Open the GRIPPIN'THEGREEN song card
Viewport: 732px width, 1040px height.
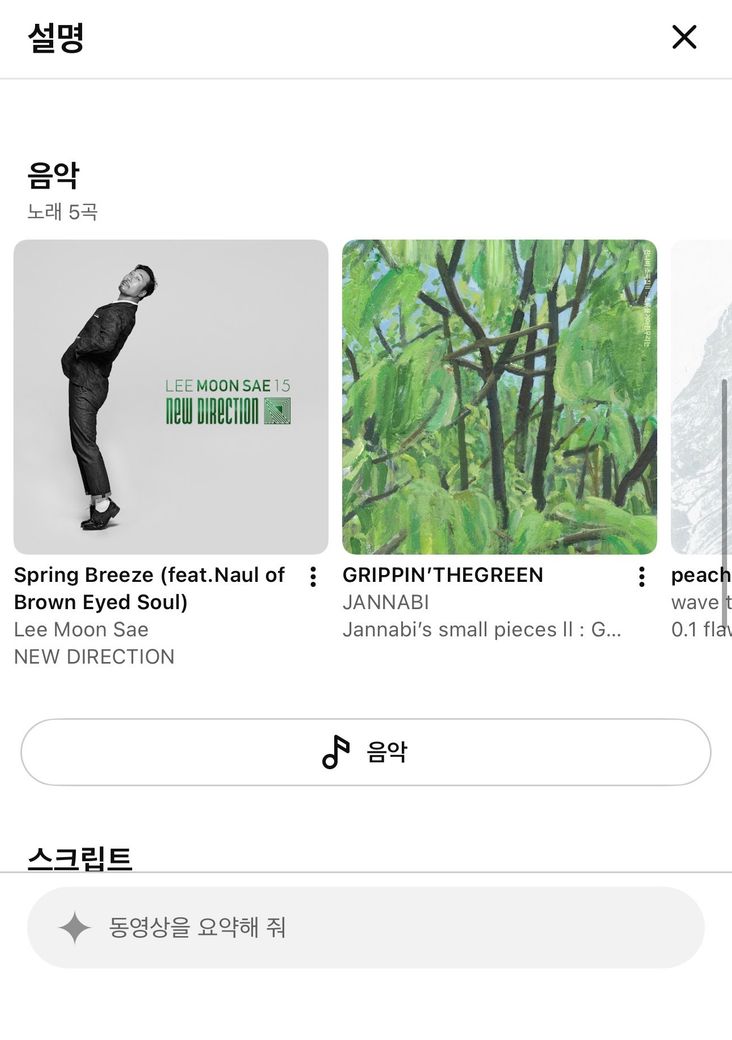tap(499, 397)
